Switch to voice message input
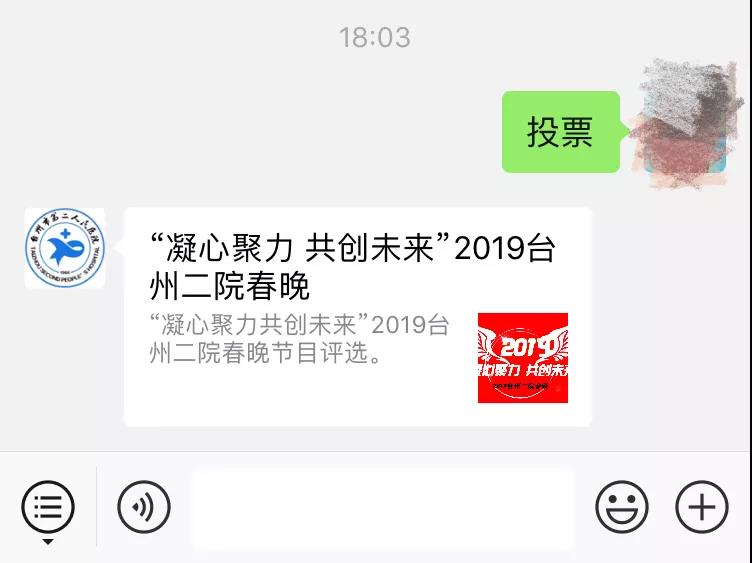 click(144, 508)
